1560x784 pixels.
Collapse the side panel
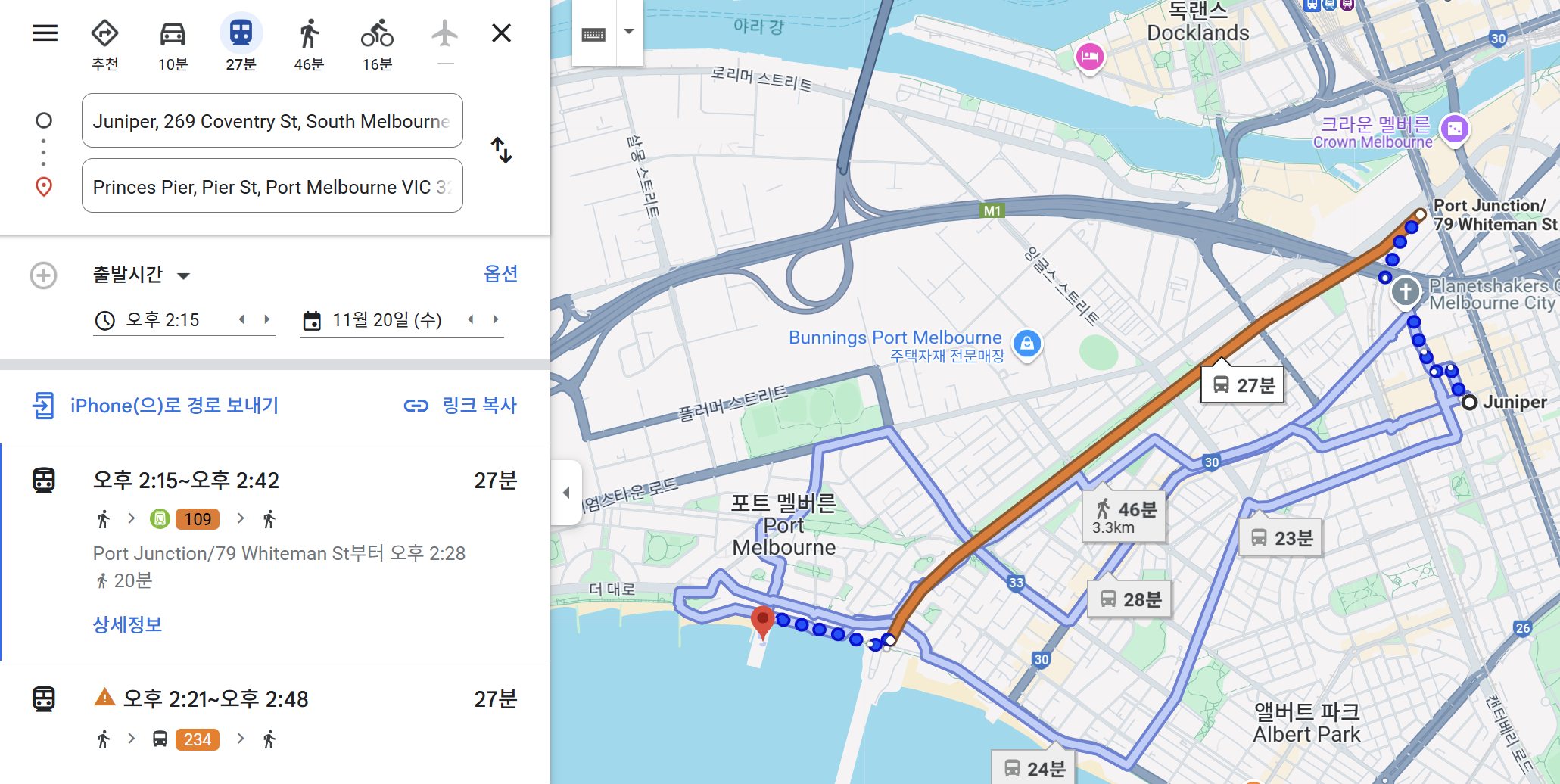click(x=566, y=493)
